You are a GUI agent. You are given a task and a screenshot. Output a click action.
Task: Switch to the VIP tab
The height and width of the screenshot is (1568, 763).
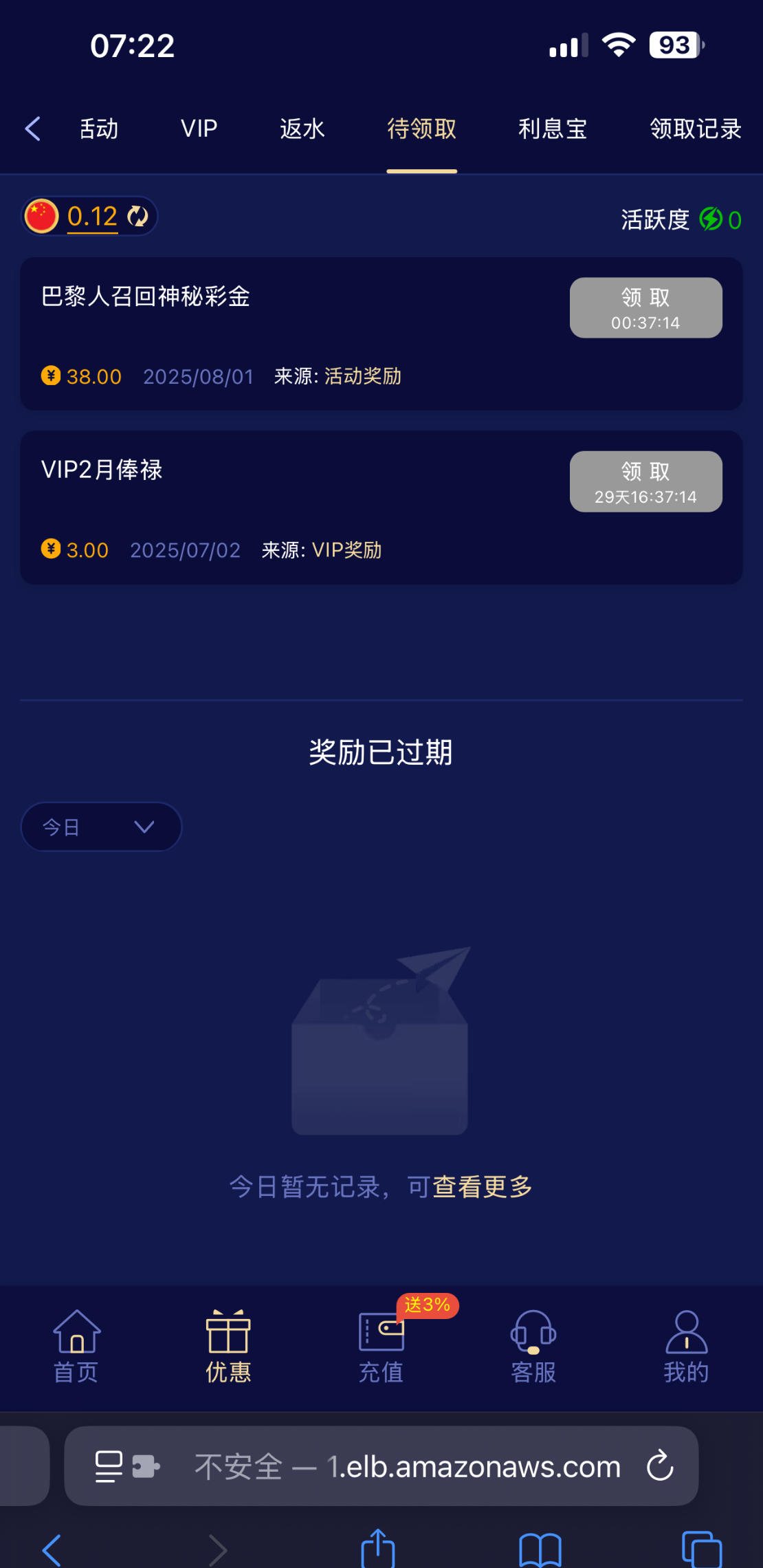tap(198, 129)
